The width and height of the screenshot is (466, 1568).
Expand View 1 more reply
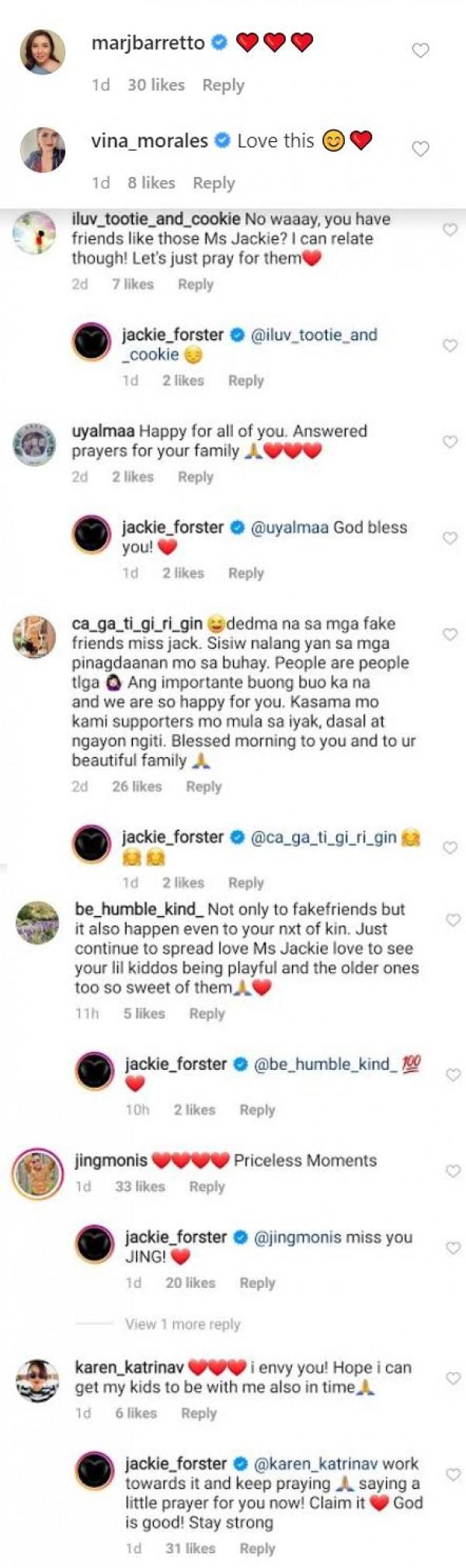(x=183, y=1324)
